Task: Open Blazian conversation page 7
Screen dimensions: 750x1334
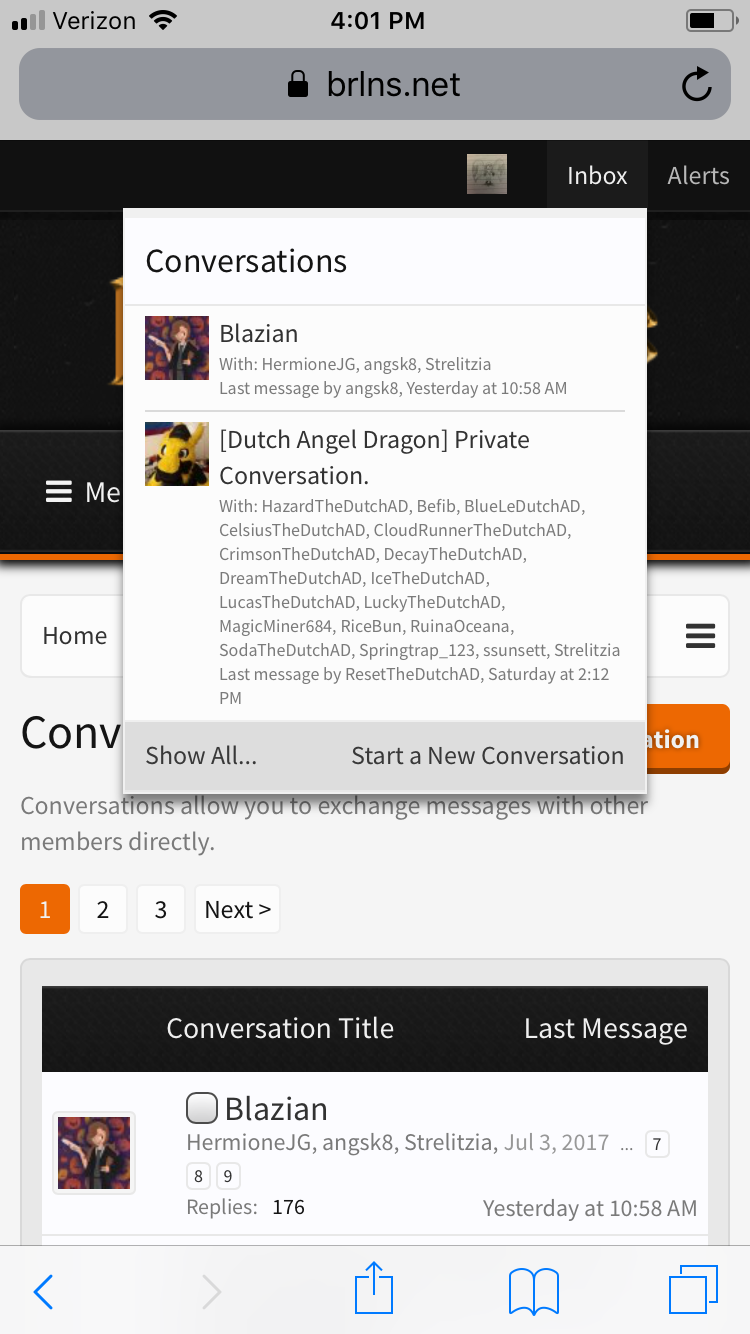Action: (657, 1144)
